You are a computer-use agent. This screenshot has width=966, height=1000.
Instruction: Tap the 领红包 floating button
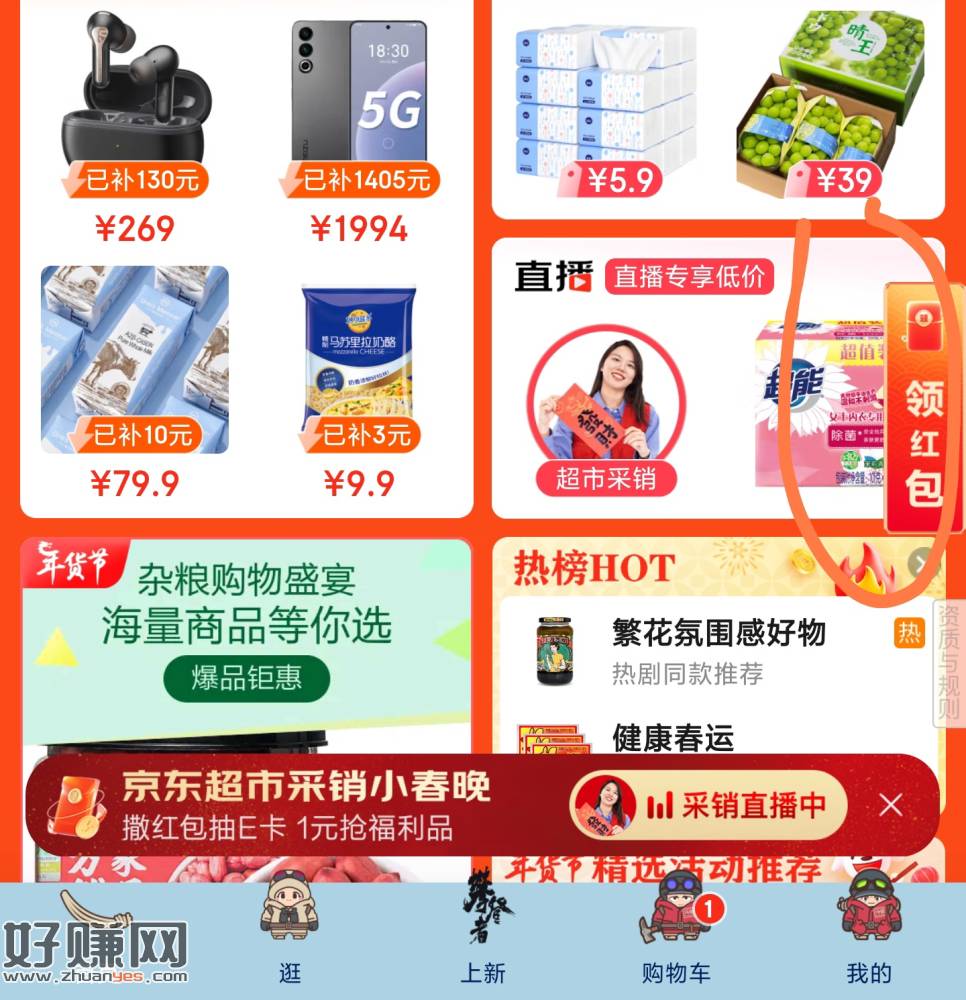click(x=923, y=410)
